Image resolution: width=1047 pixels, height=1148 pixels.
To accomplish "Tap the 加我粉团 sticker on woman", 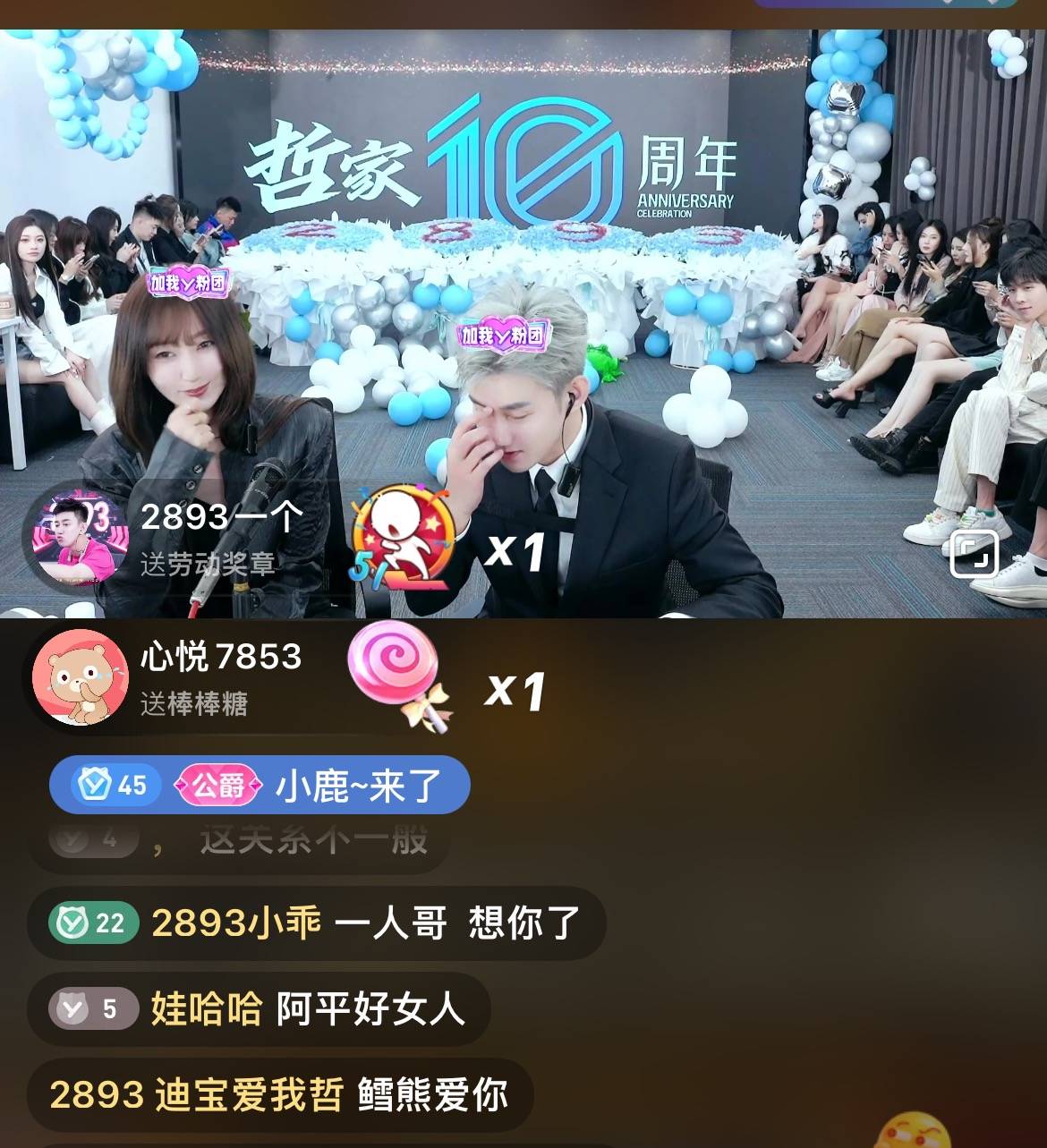I will [x=188, y=284].
